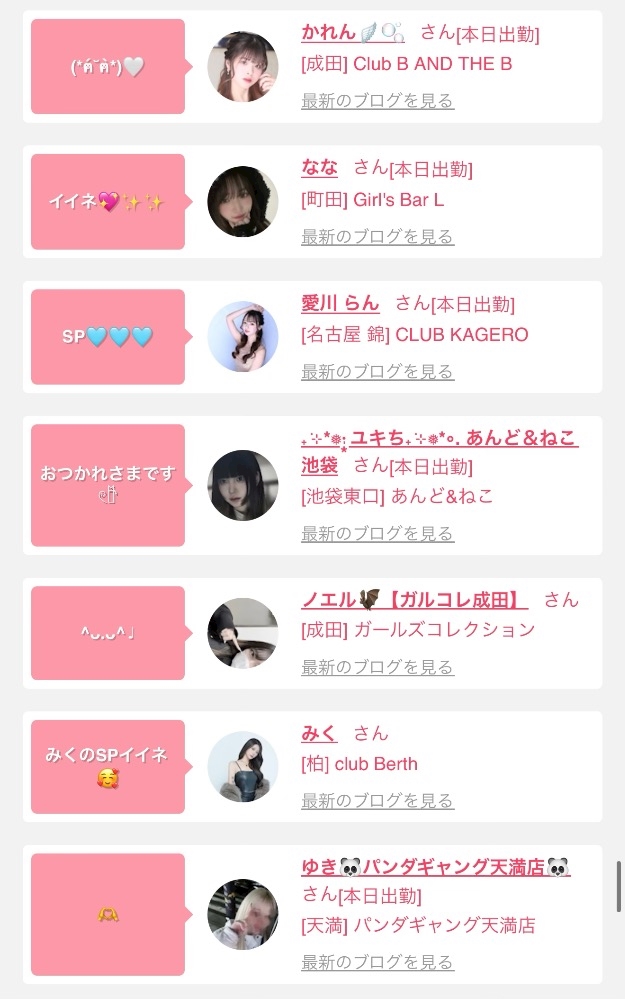Tap 愛川 らん's round profile photo

[x=243, y=337]
